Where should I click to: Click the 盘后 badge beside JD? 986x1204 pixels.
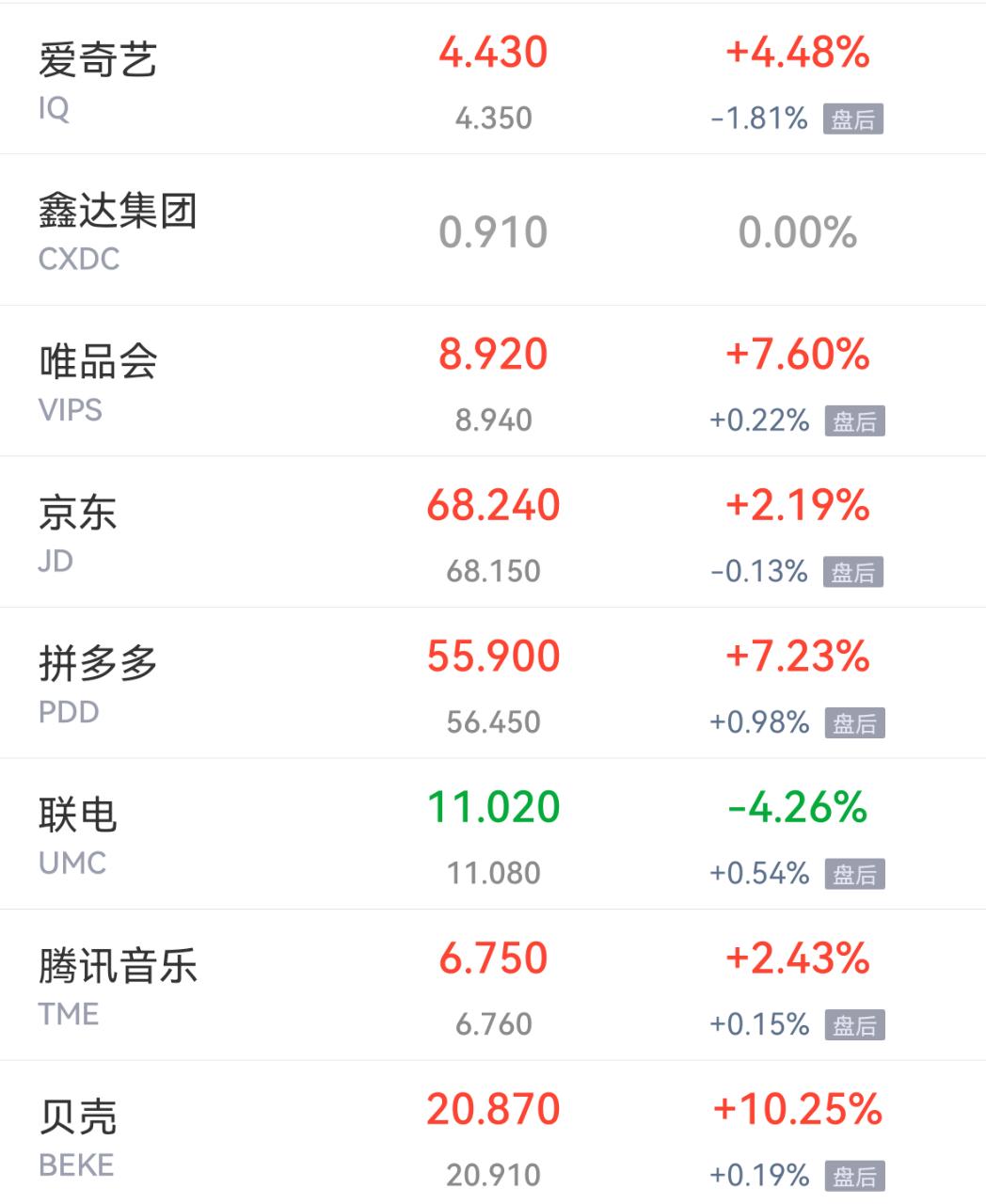point(852,571)
